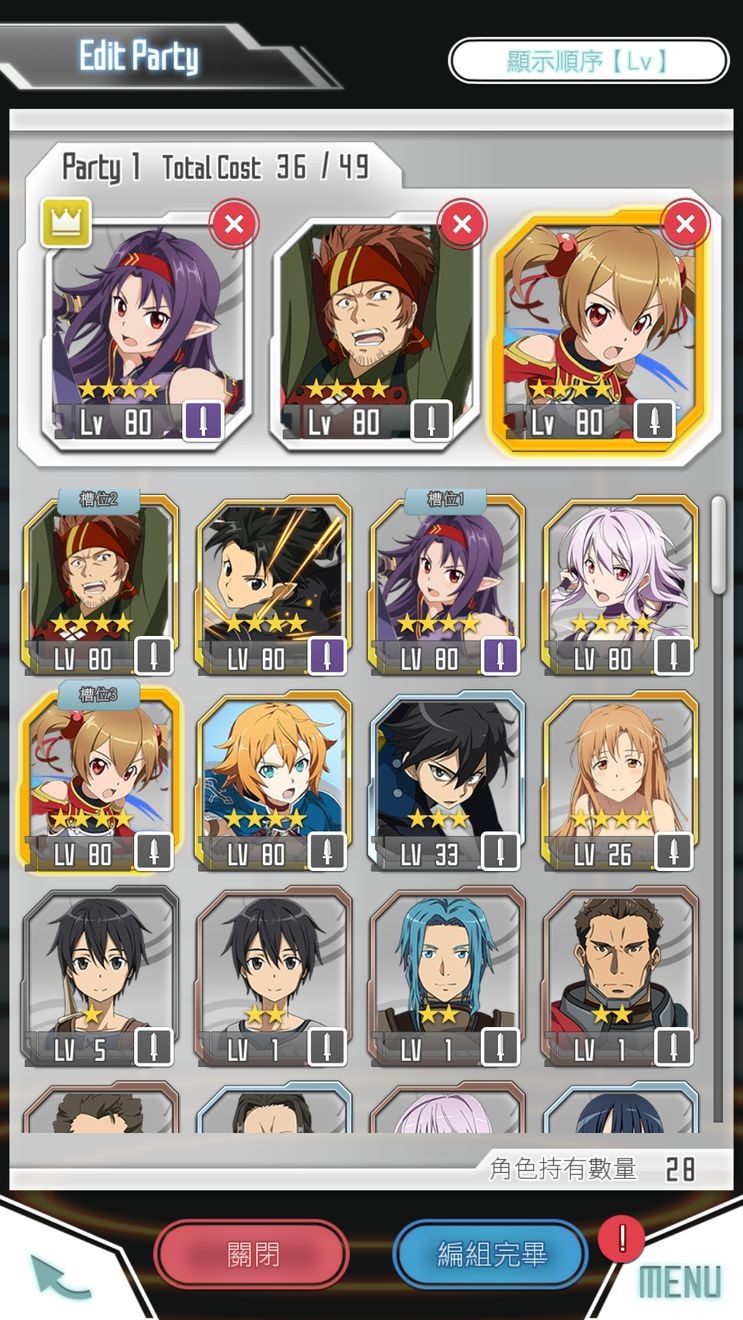This screenshot has height=1320, width=743.
Task: Tap 關閉 to close the party editor
Action: 252,1254
